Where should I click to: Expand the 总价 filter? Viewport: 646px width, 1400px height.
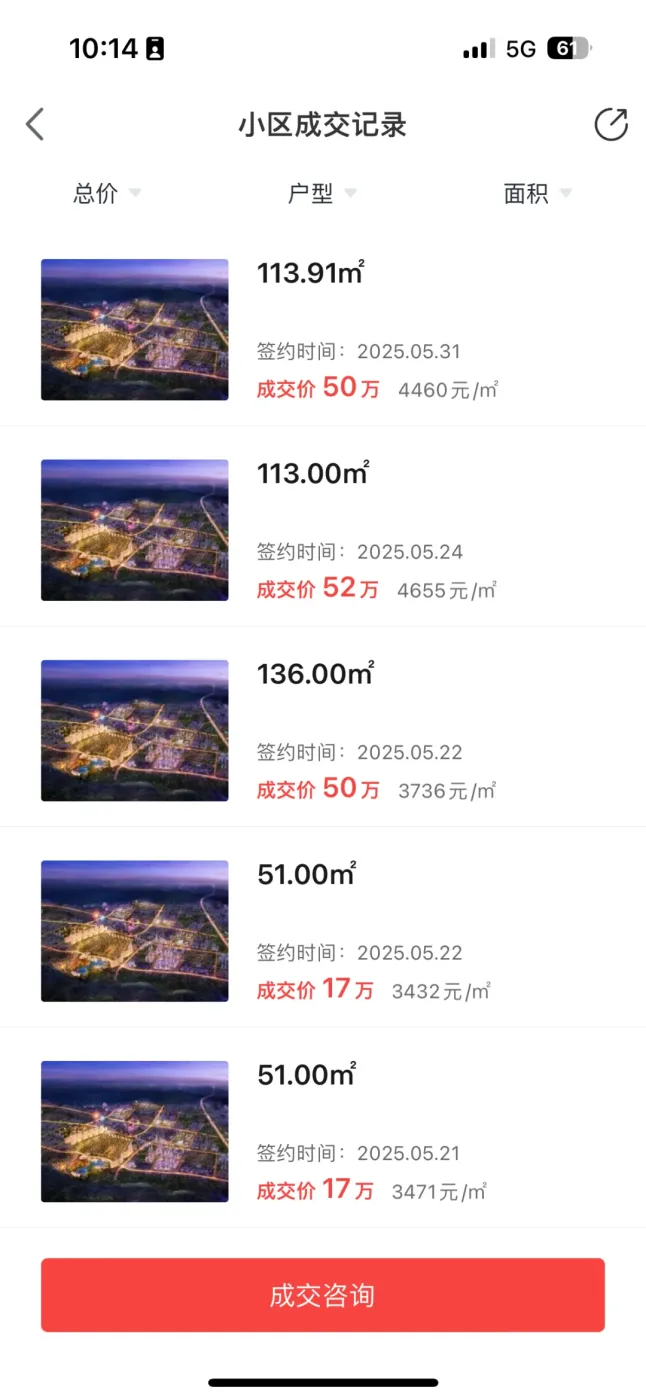coord(107,194)
